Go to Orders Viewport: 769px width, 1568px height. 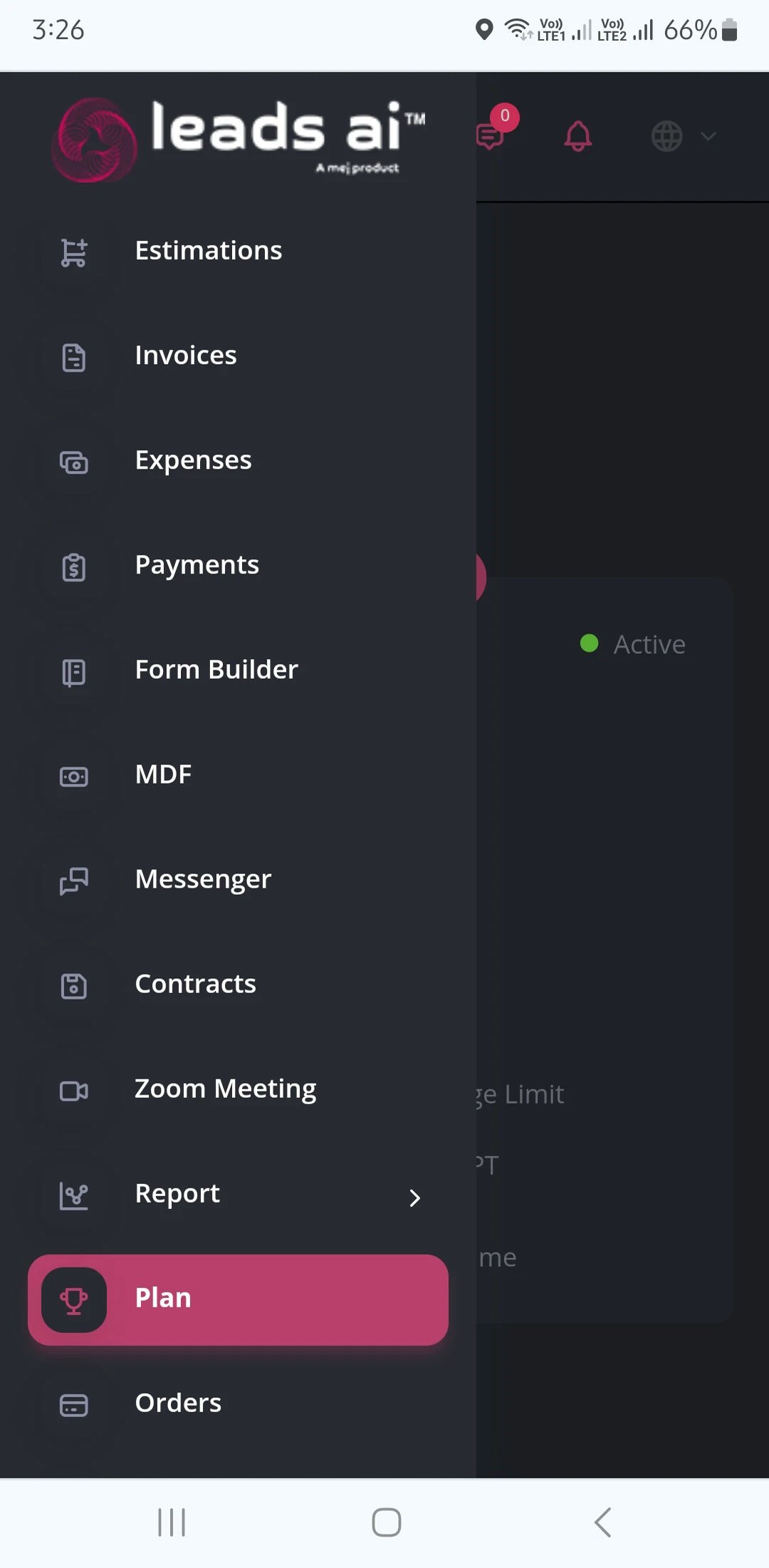[x=178, y=1403]
